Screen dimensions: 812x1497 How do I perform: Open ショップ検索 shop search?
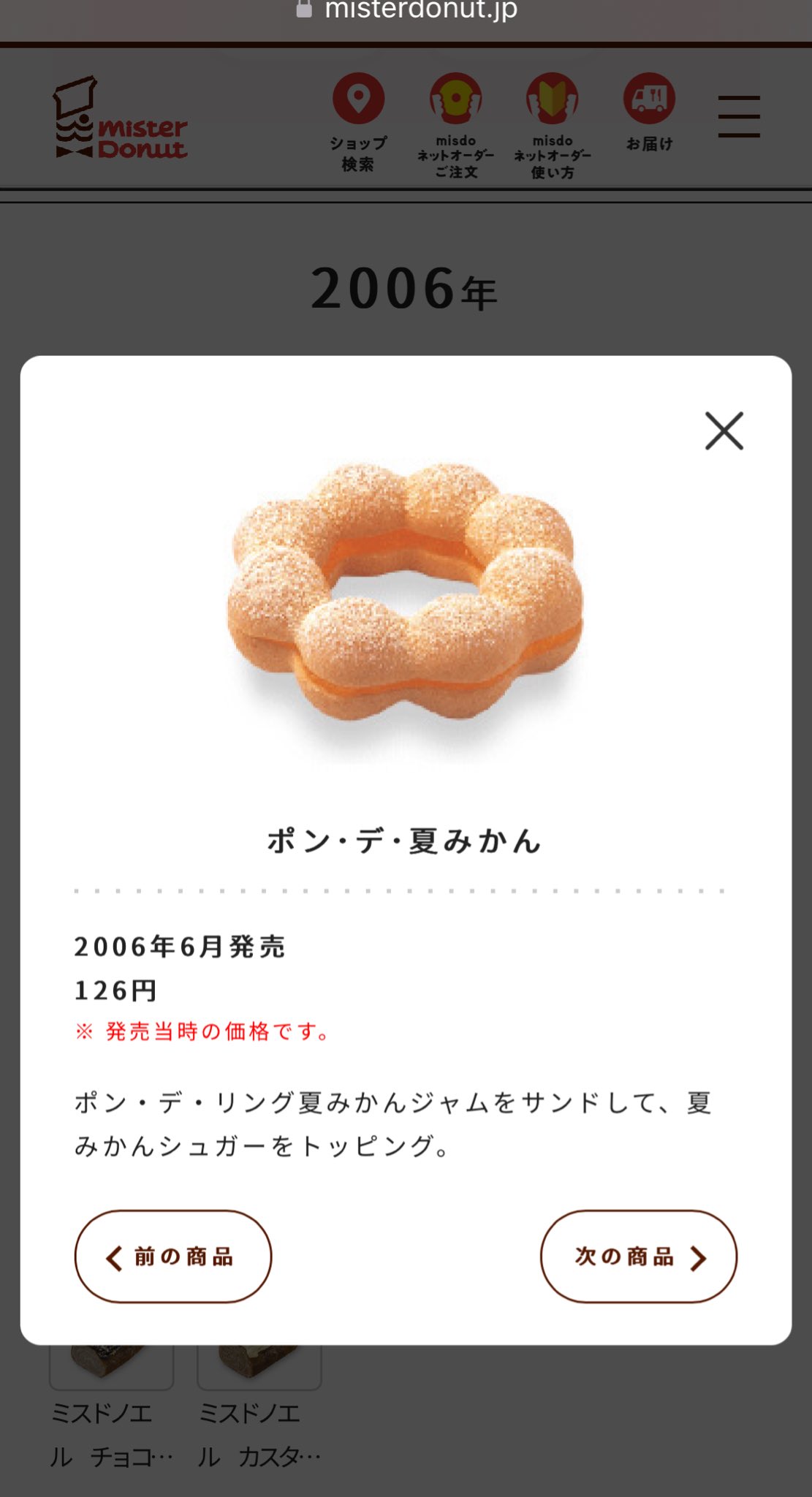[358, 122]
